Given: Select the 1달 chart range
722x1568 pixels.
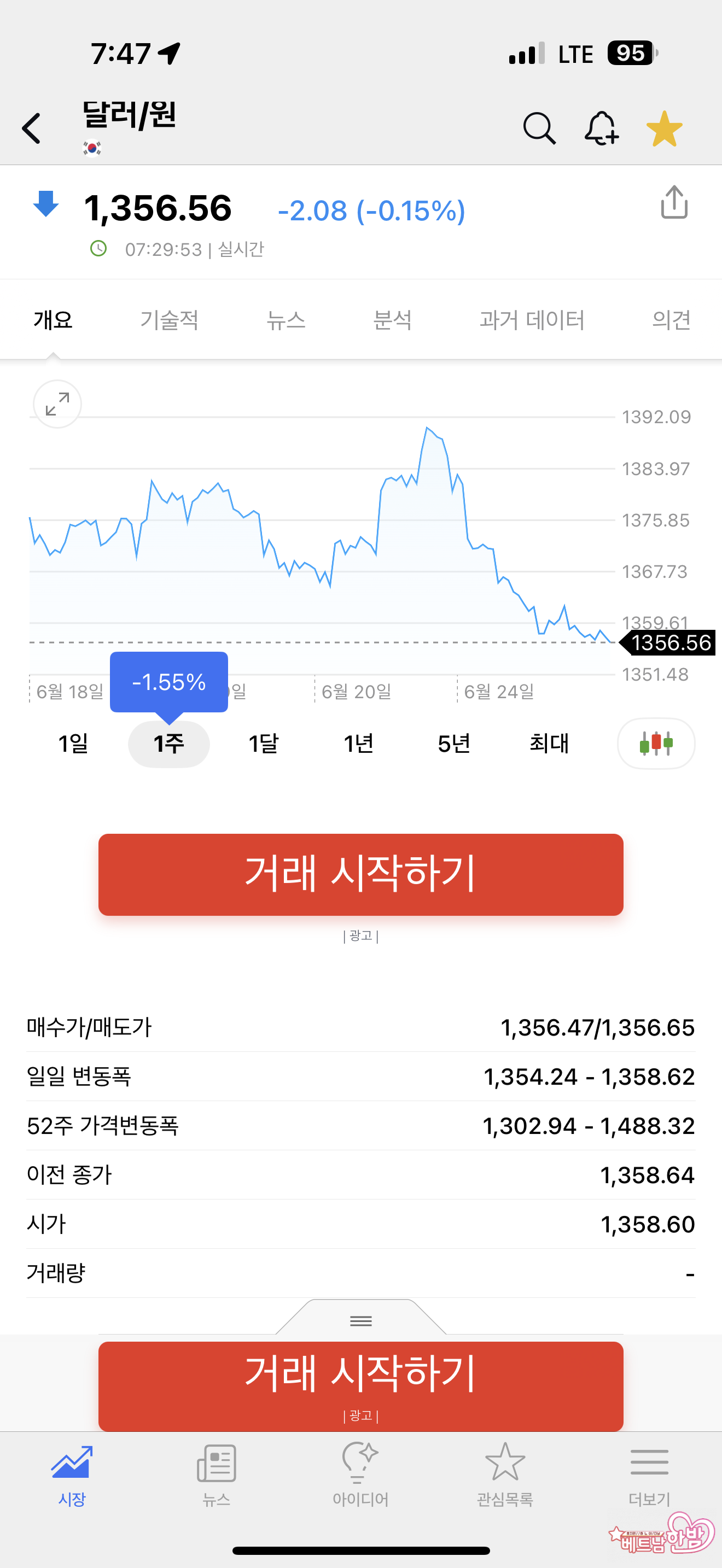Looking at the screenshot, I should pos(264,743).
